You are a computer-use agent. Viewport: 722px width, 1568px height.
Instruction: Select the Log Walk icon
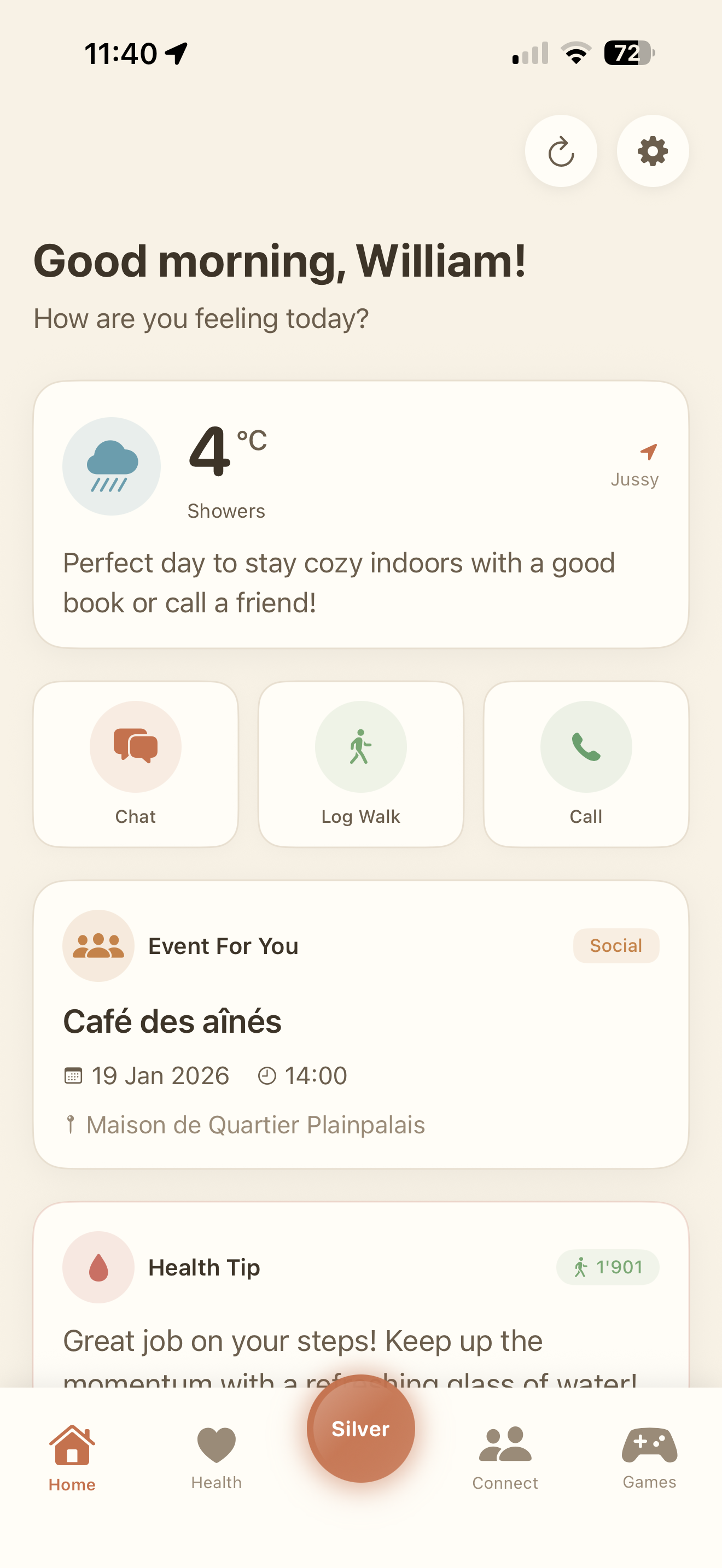tap(360, 746)
